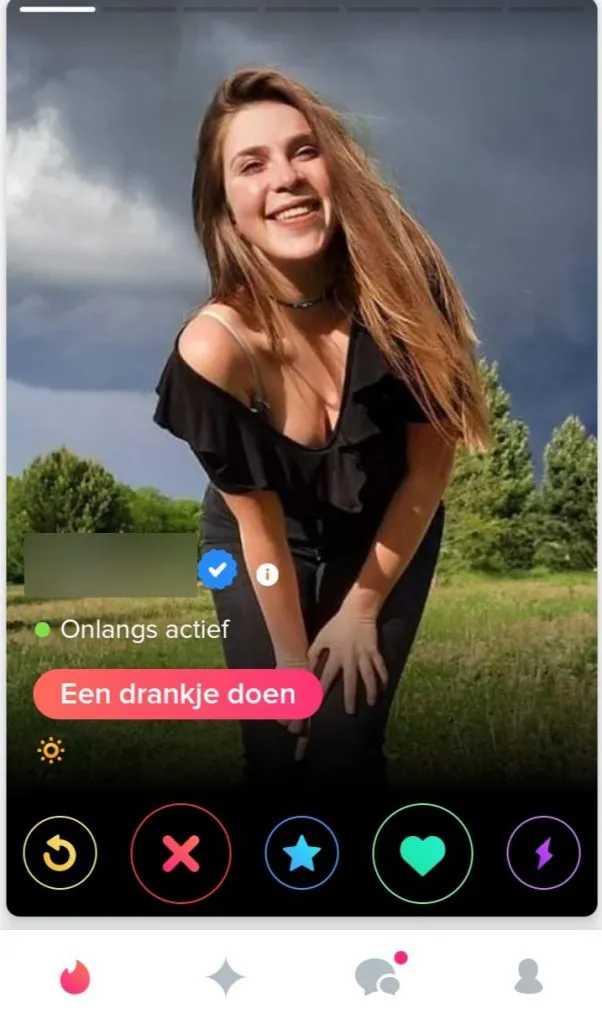Tap the 'Een drankje doen' chip
The image size is (602, 1024).
click(x=178, y=694)
